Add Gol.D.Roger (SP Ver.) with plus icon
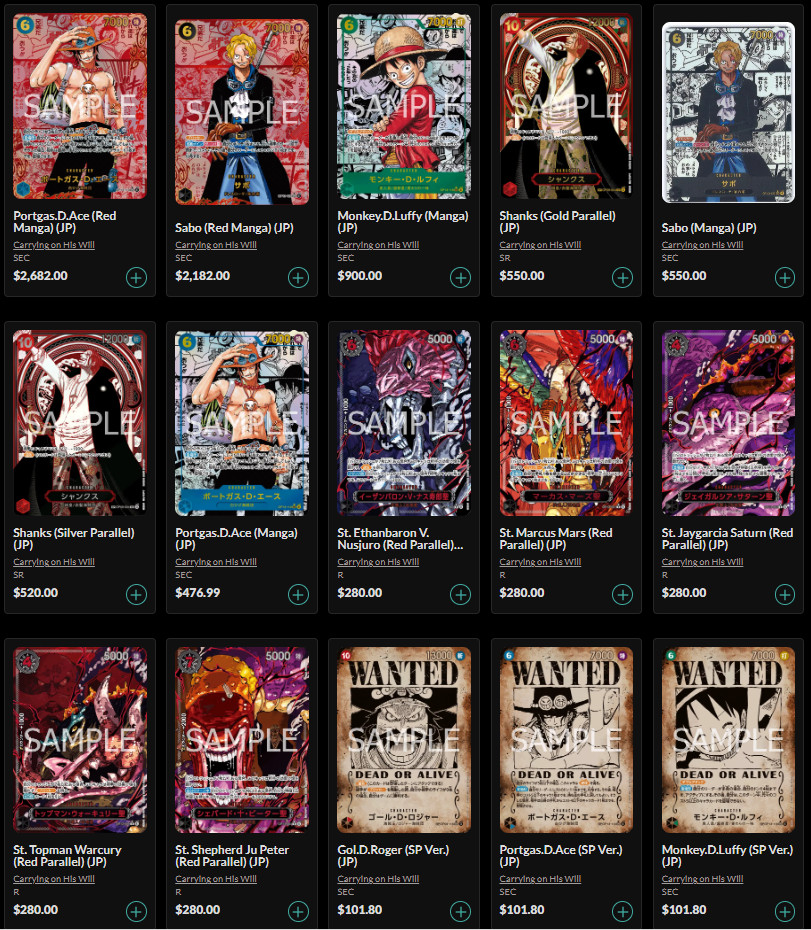 (460, 911)
